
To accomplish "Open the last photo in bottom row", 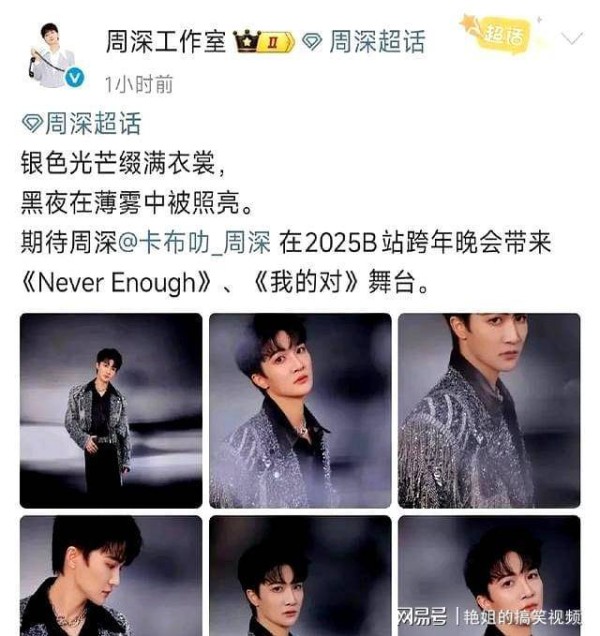I will 489,572.
